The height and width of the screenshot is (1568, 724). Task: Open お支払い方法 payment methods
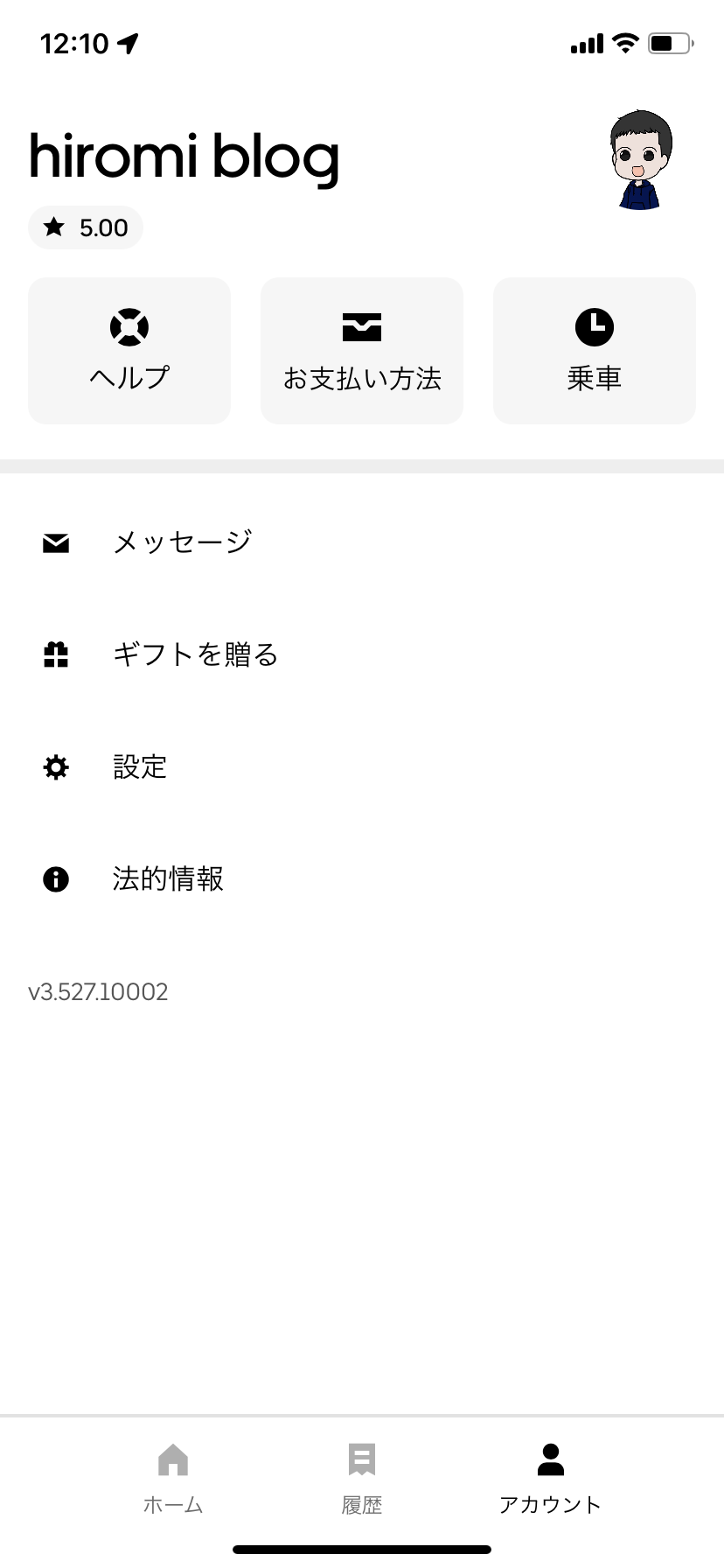pos(362,351)
